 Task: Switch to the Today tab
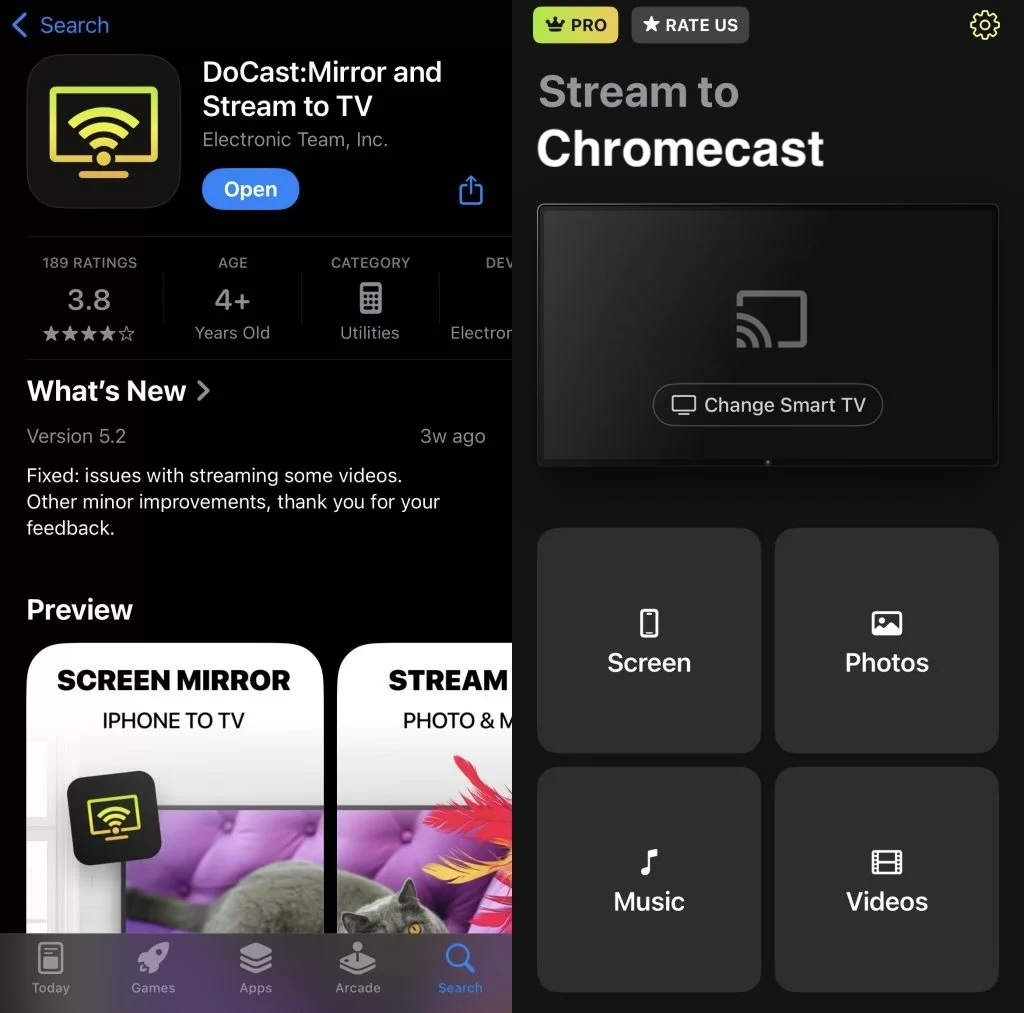pyautogui.click(x=50, y=968)
